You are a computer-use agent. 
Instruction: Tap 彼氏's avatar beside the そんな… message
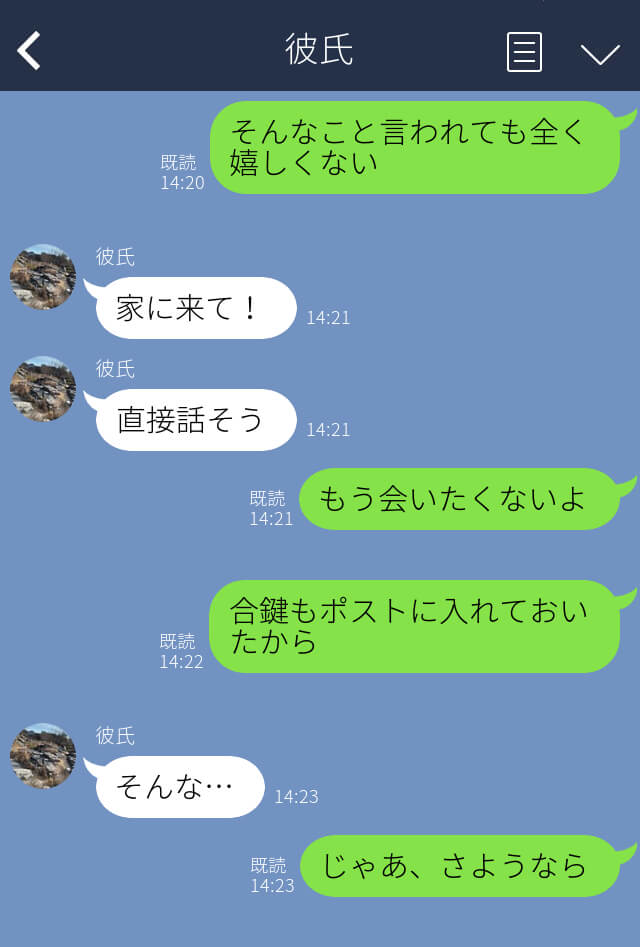click(43, 756)
